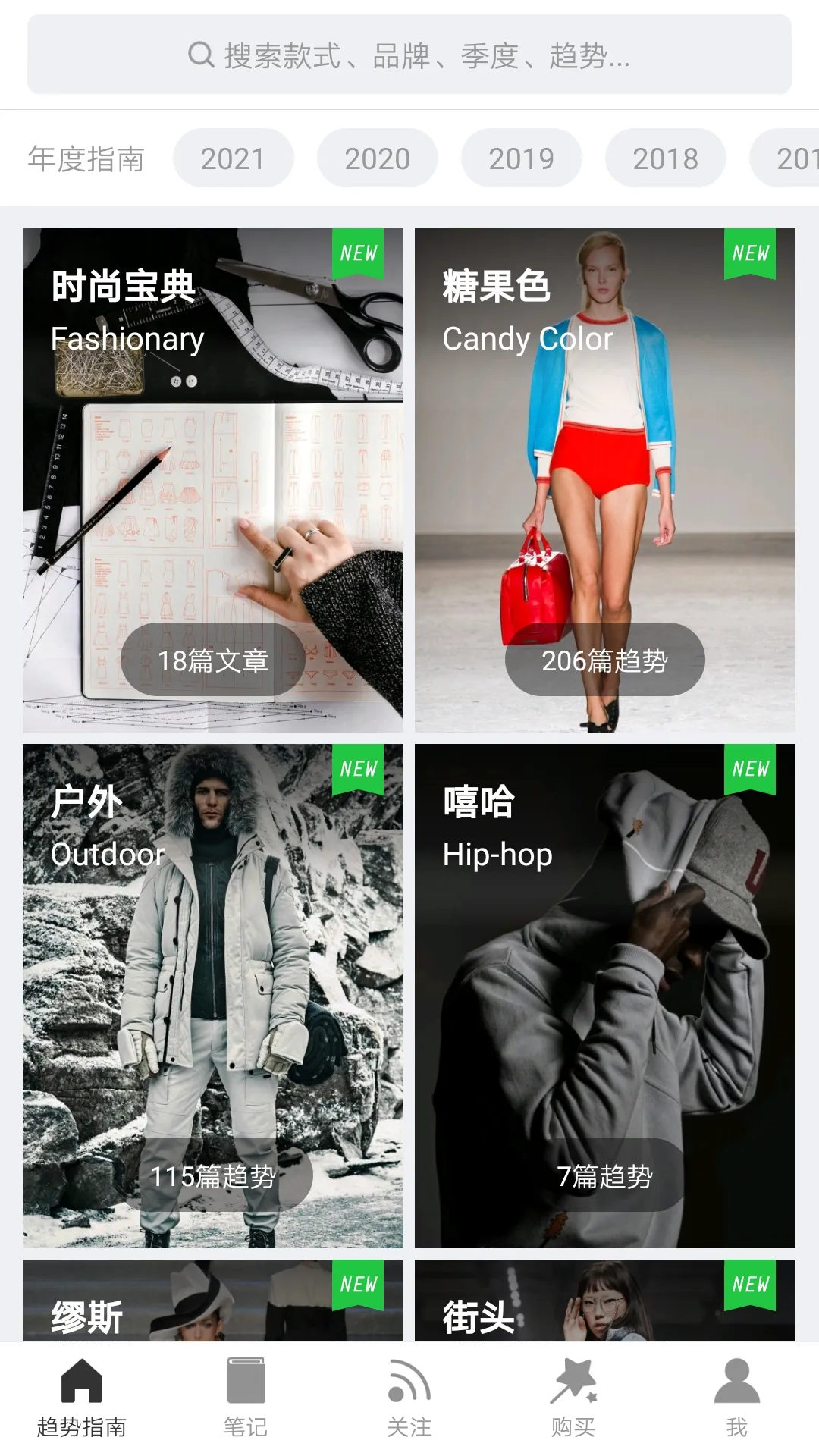Switch to the 趋势指南 tab

82,1398
